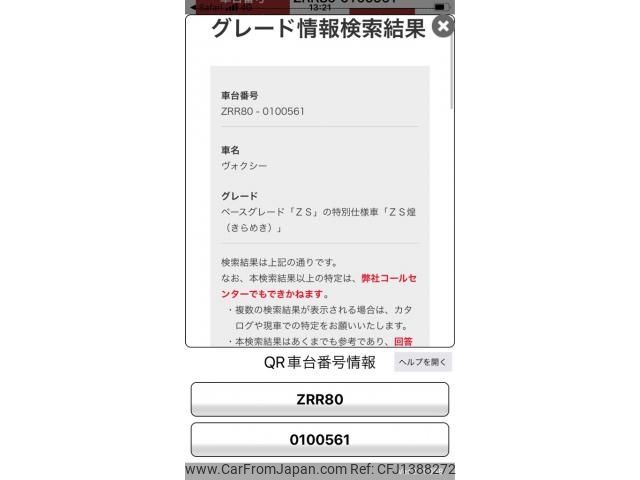Image resolution: width=640 pixels, height=480 pixels.
Task: Close the grade search results dialog
Action: (443, 26)
